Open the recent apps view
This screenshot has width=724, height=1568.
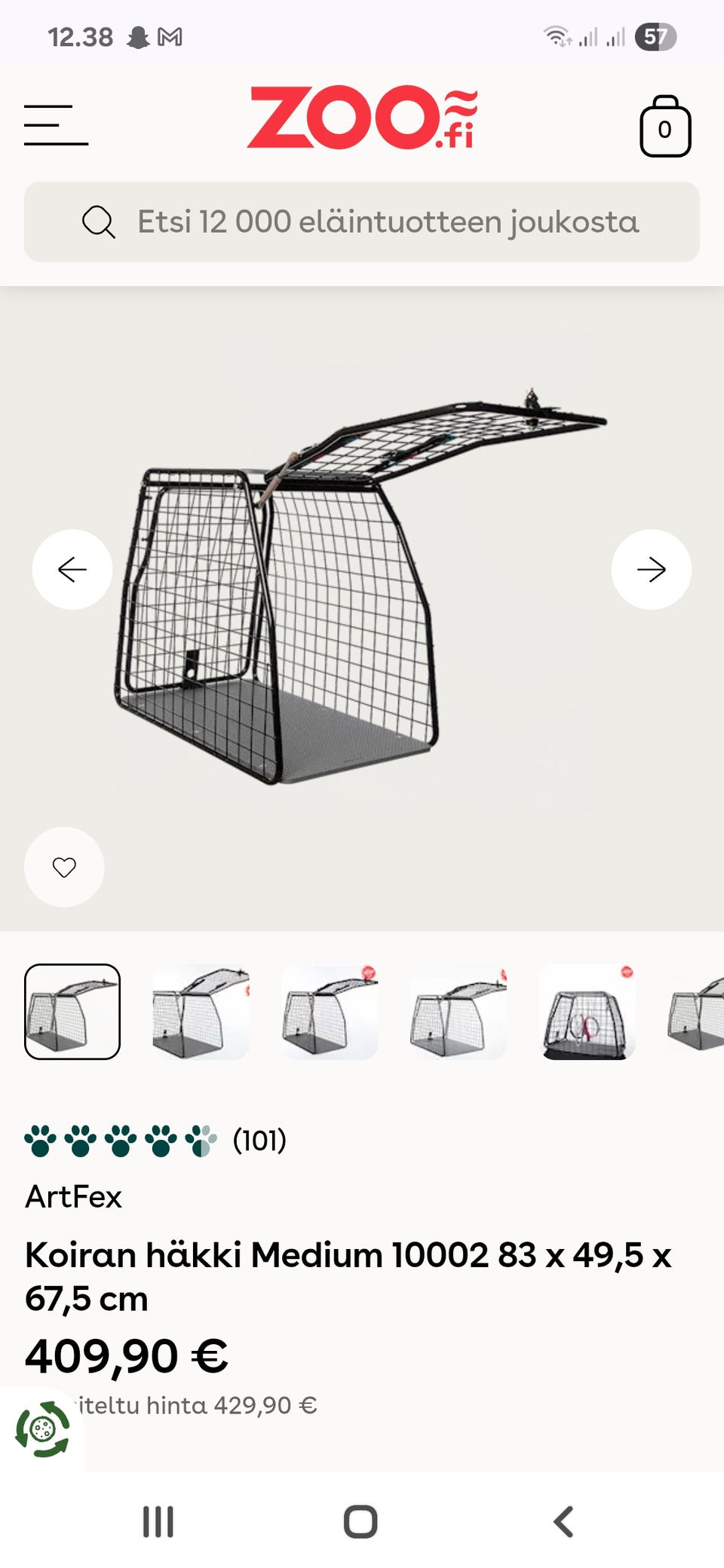[158, 1521]
